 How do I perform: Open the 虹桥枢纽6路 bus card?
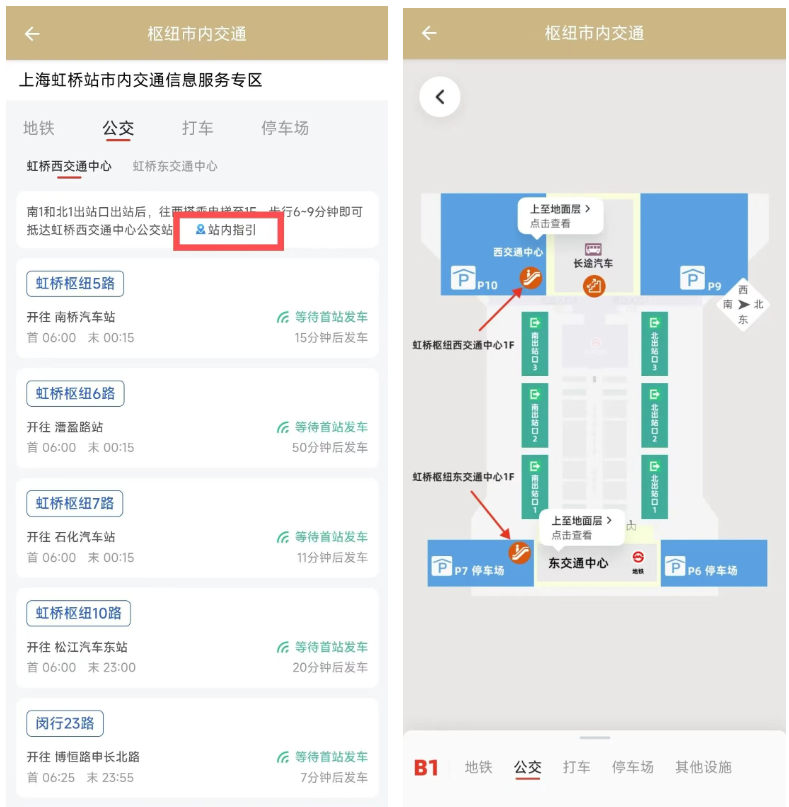click(x=197, y=418)
